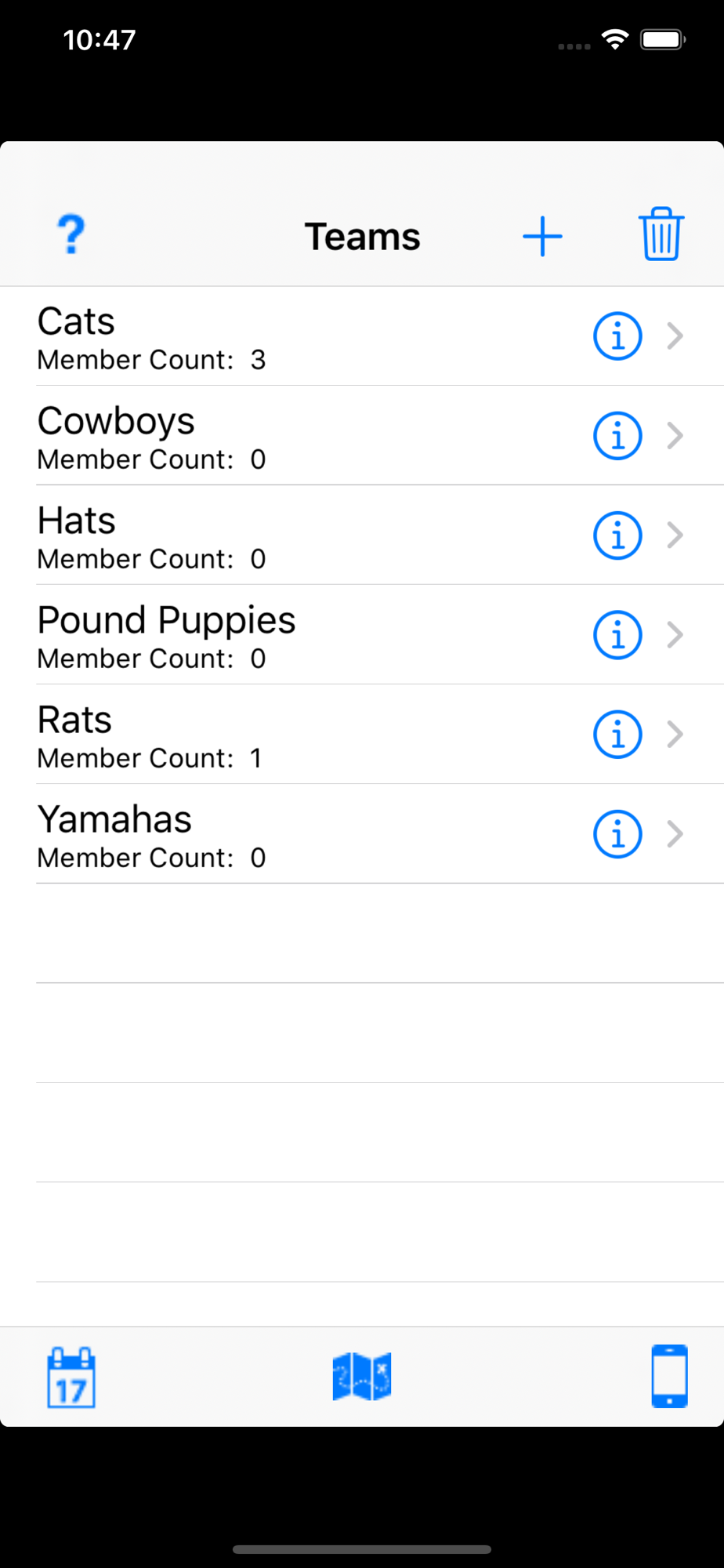The image size is (724, 1568).
Task: Open the calendar icon in toolbar
Action: pos(71,1377)
